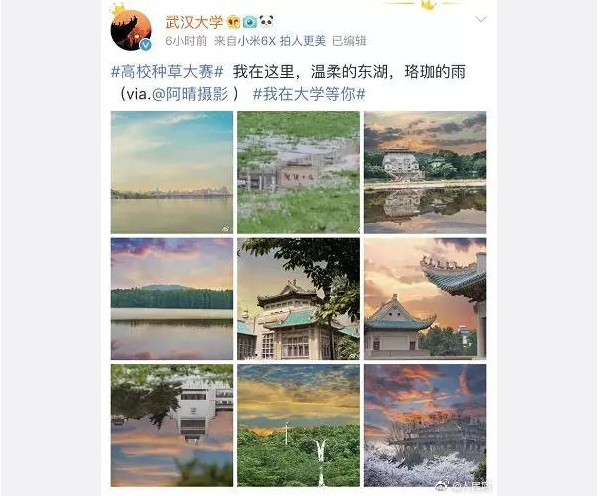Open the #我在大学等你# hashtag
Image resolution: width=610 pixels, height=496 pixels.
point(309,94)
